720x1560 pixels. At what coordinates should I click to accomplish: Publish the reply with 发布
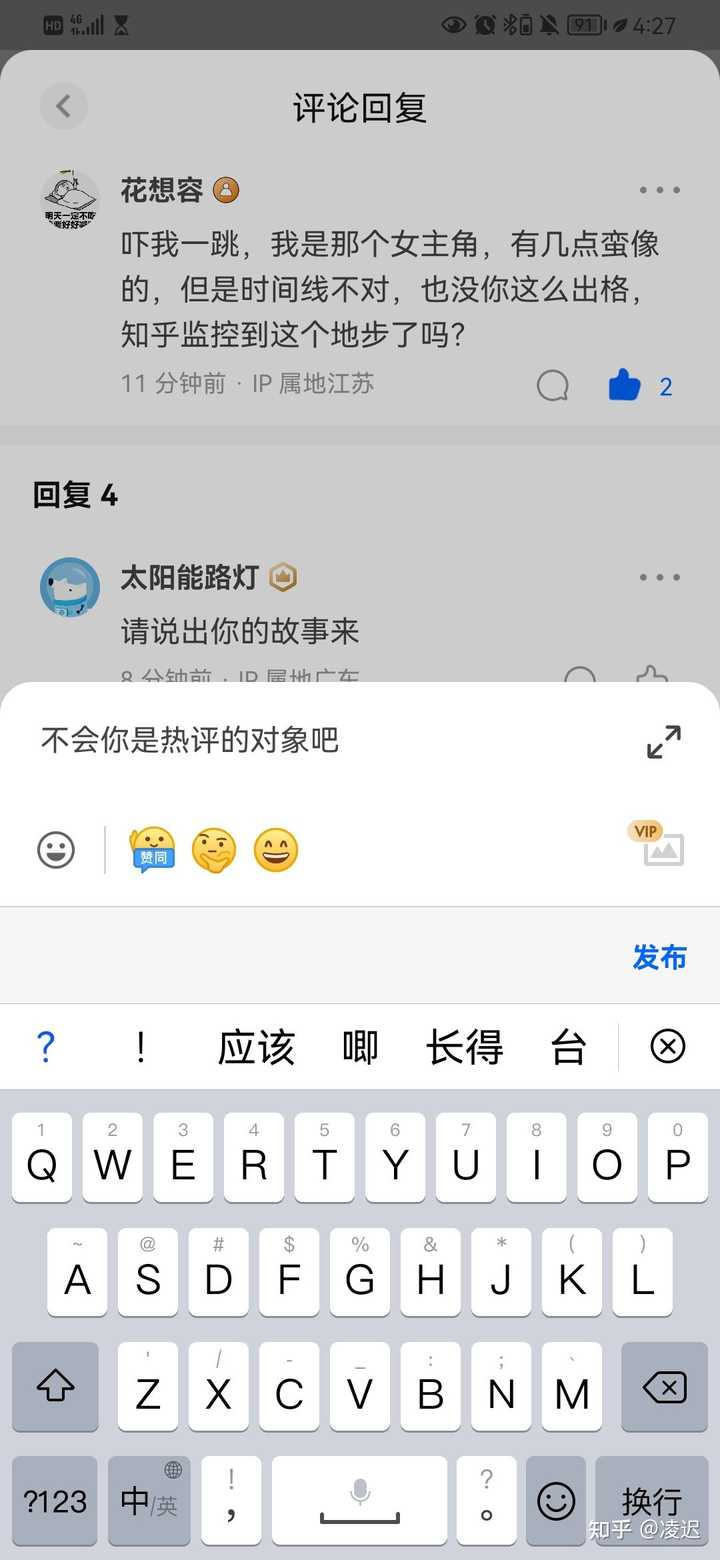pos(659,957)
